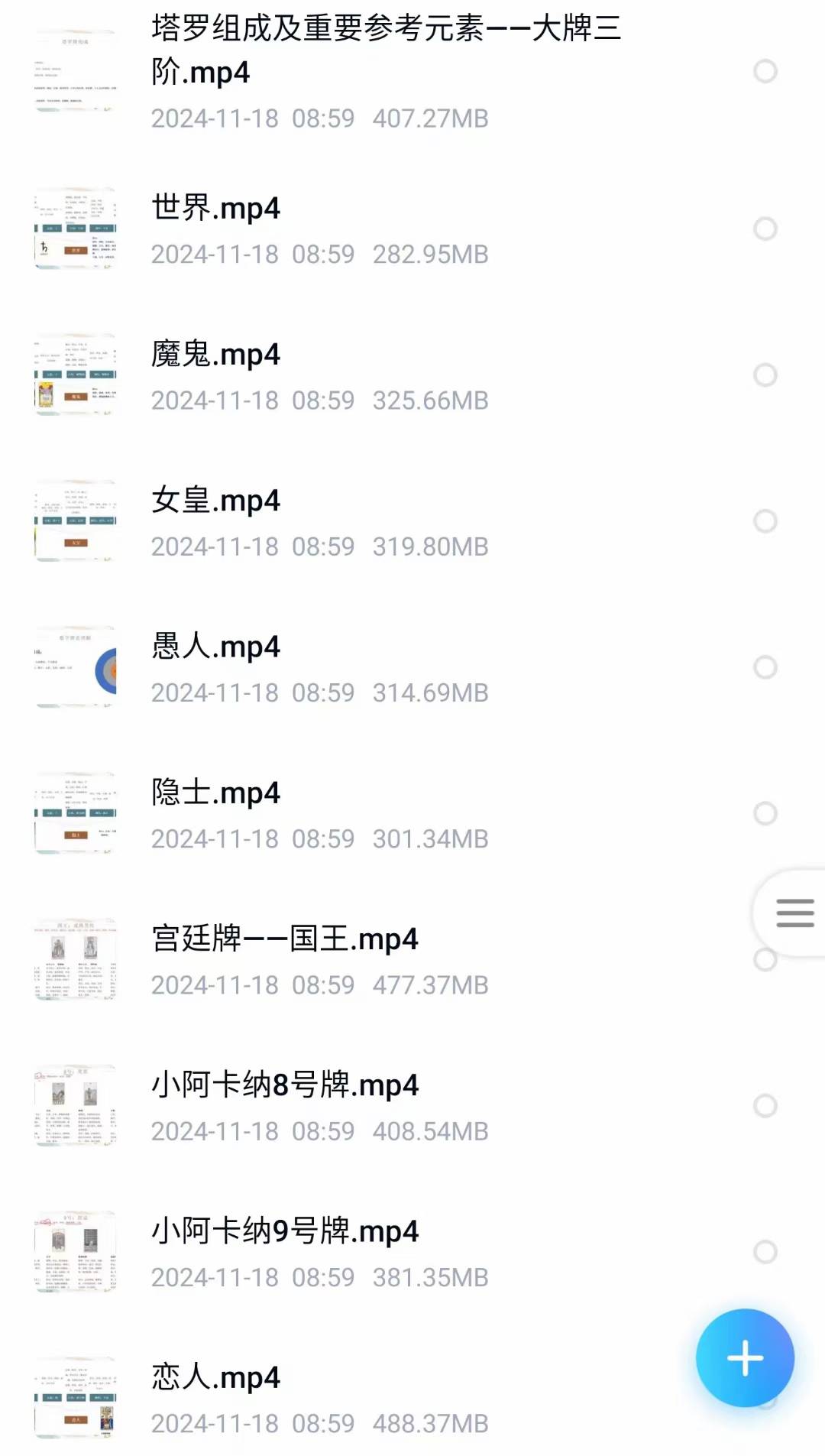This screenshot has height=1456, width=825.
Task: Select the 世界.mp4 file checkbox
Action: pyautogui.click(x=765, y=229)
